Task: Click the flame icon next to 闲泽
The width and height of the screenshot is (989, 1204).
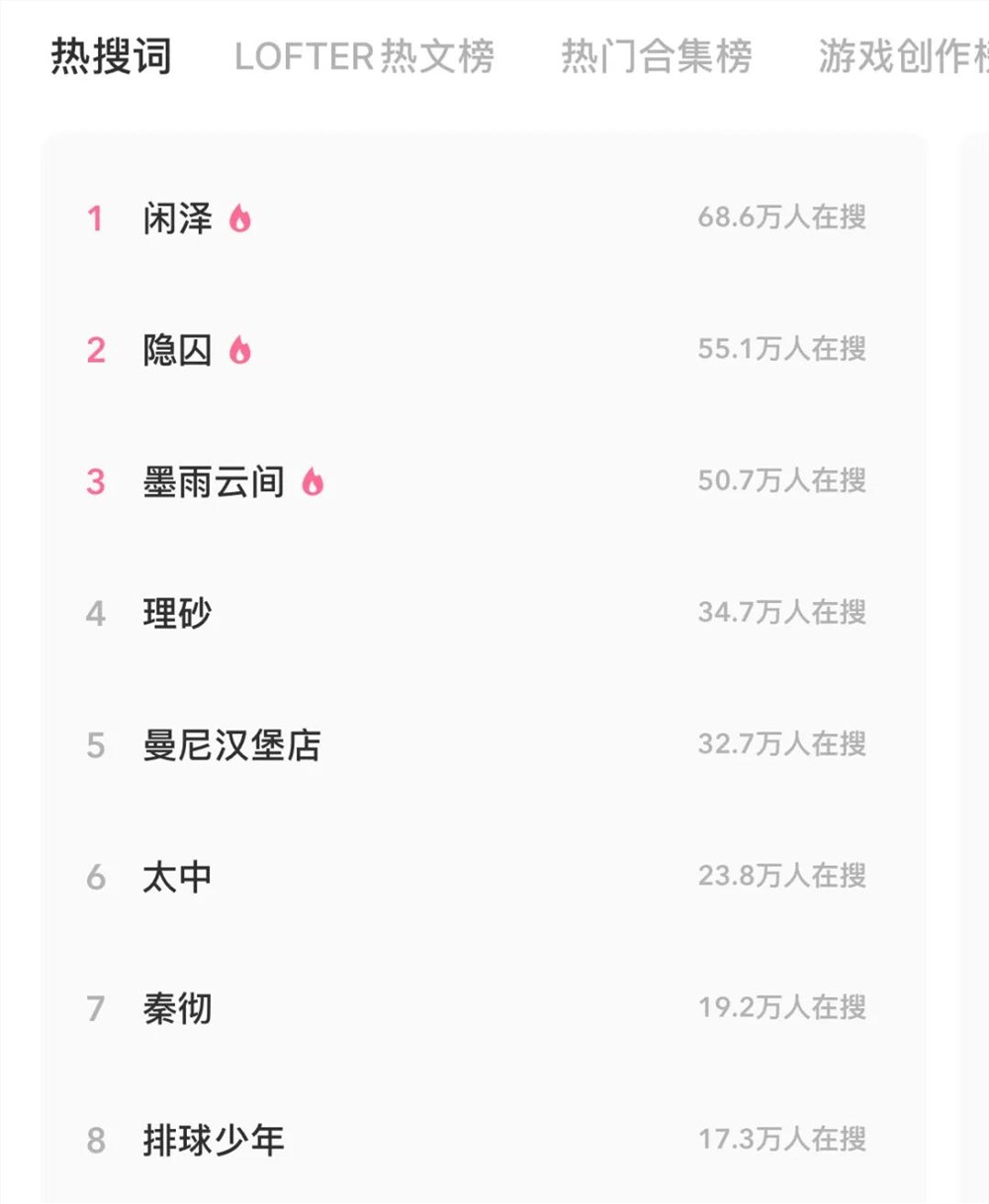Action: pyautogui.click(x=240, y=219)
